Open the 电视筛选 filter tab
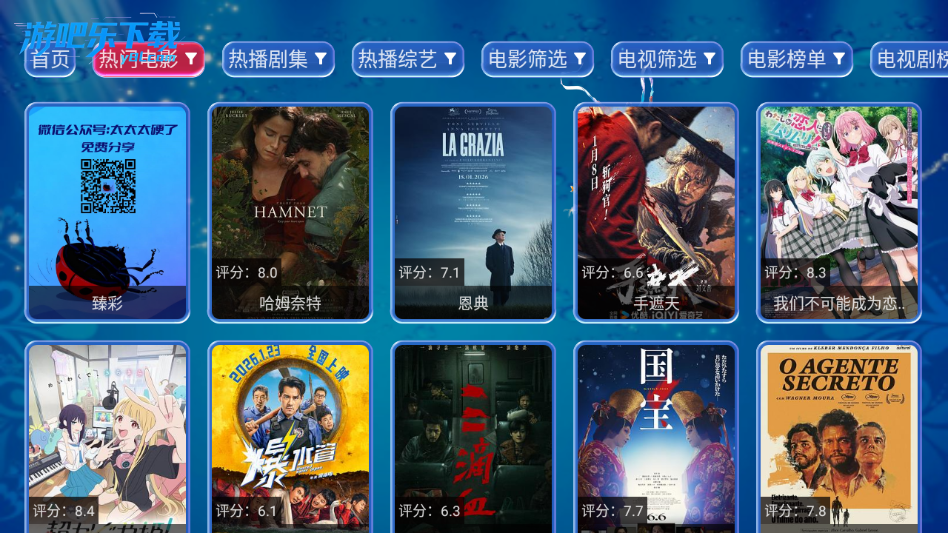Viewport: 948px width, 533px height. (x=667, y=60)
